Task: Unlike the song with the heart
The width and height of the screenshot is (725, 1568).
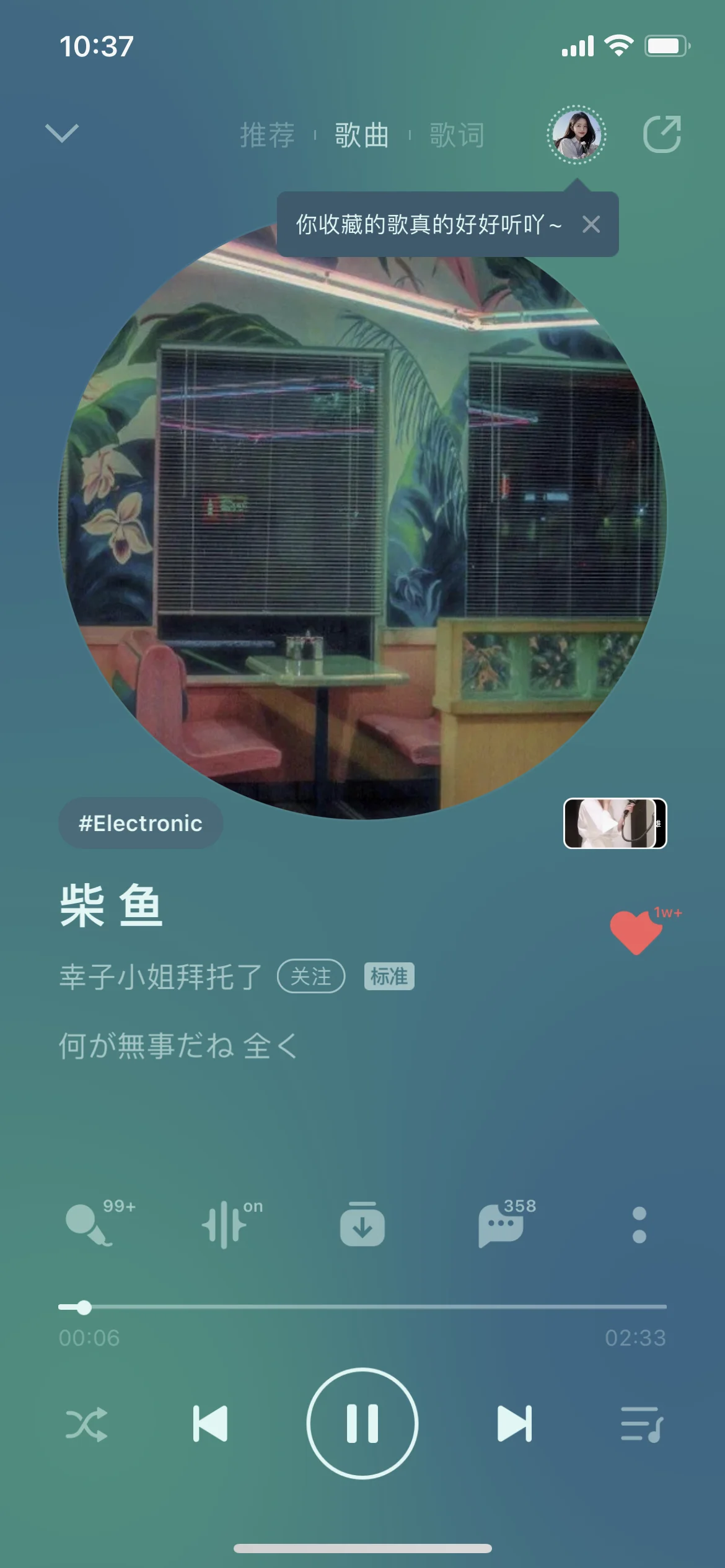Action: [635, 932]
